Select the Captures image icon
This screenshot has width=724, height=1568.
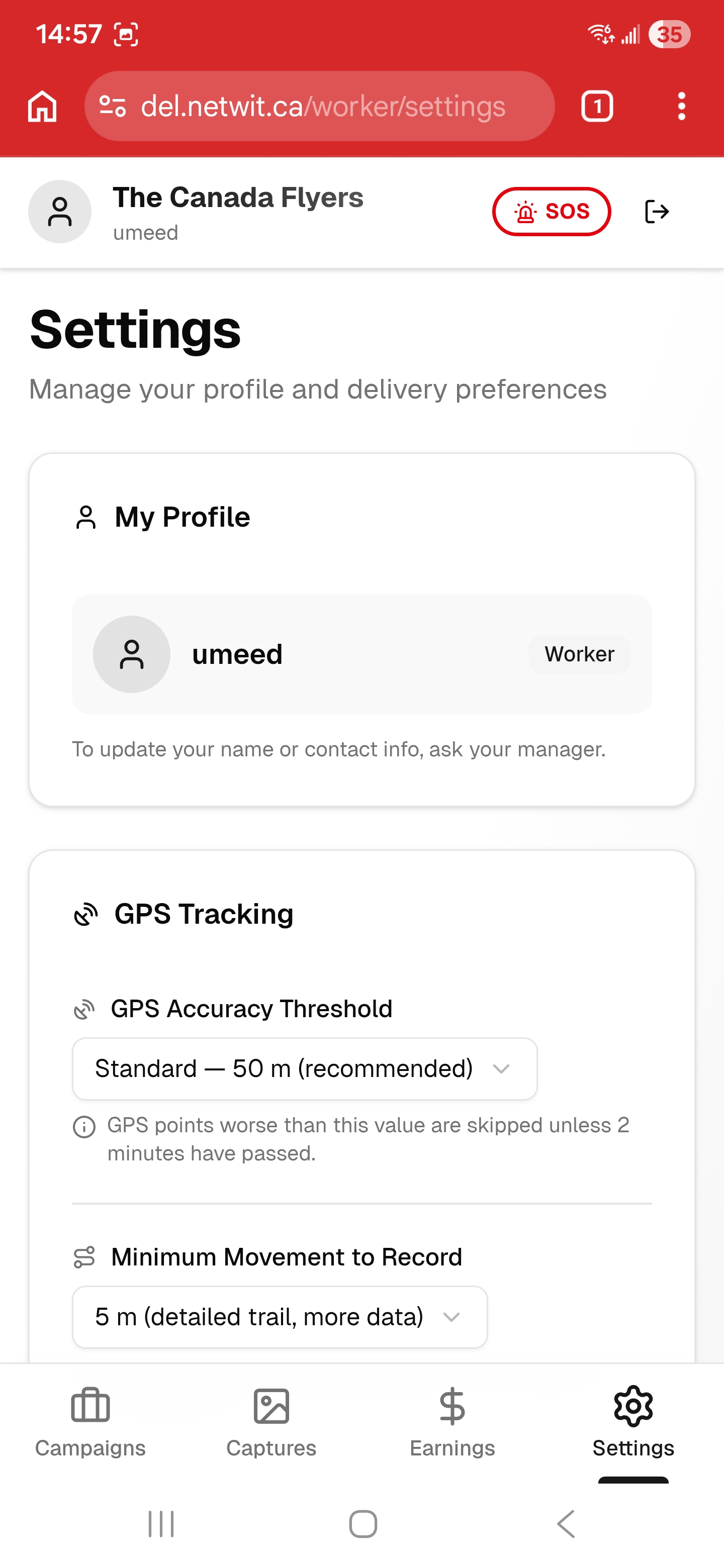click(271, 1406)
